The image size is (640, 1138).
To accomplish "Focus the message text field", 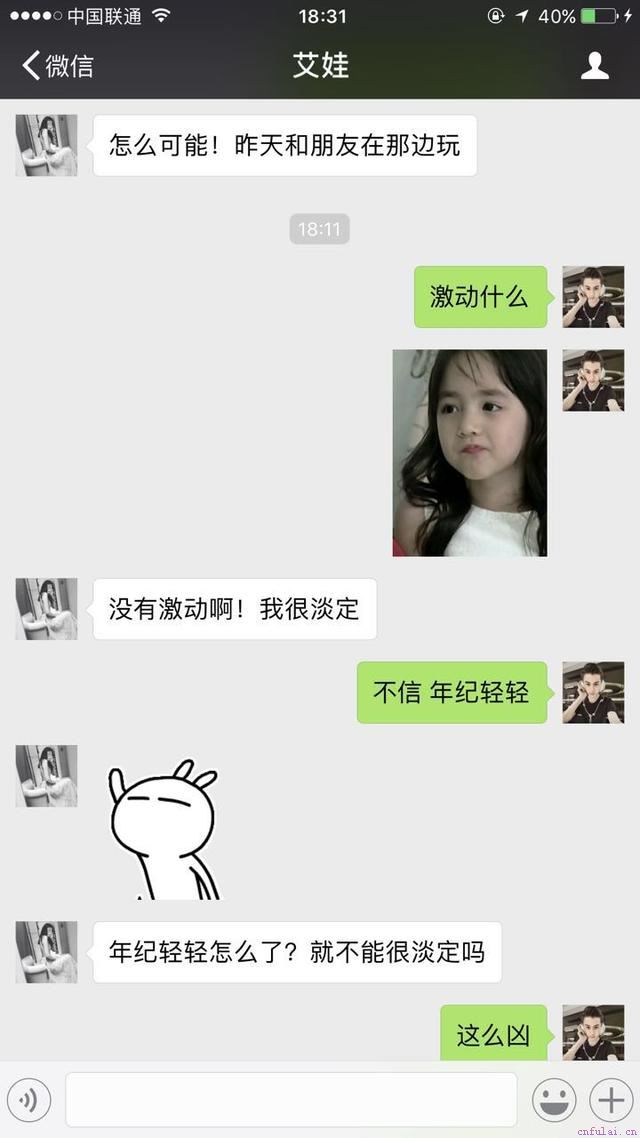I will [x=291, y=1100].
